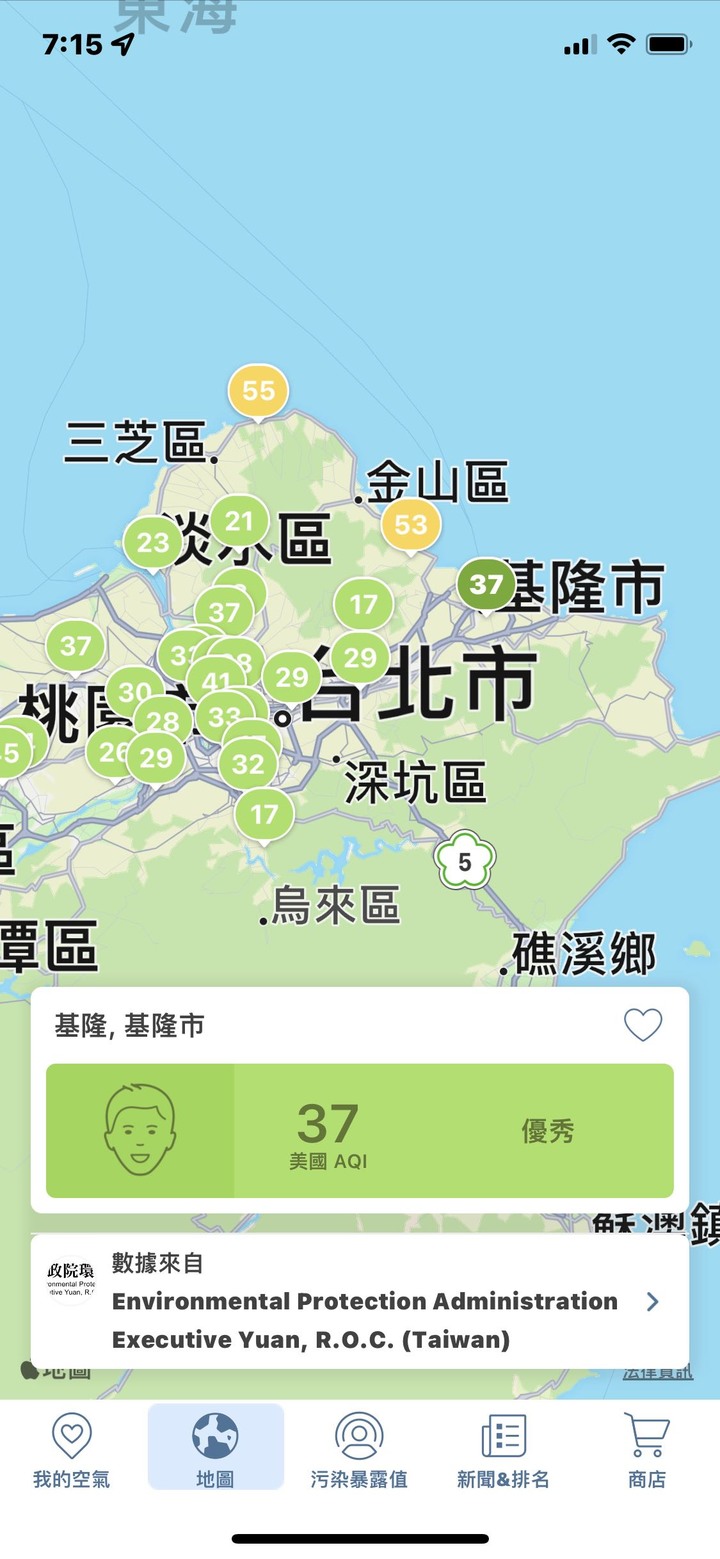Select the yellow 55 AQI marker near 三芝區
720x1559 pixels.
tap(258, 391)
